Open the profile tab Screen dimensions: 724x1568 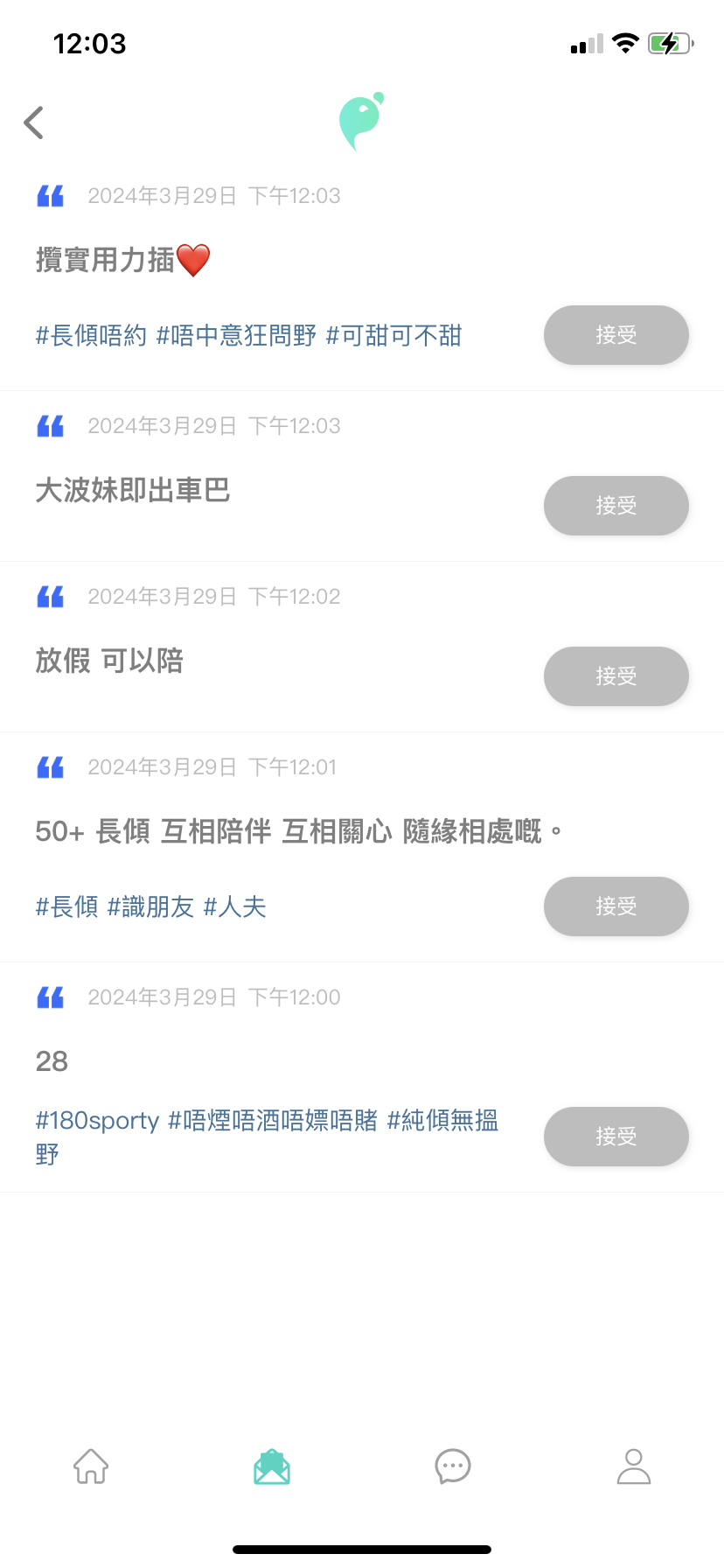(634, 1466)
